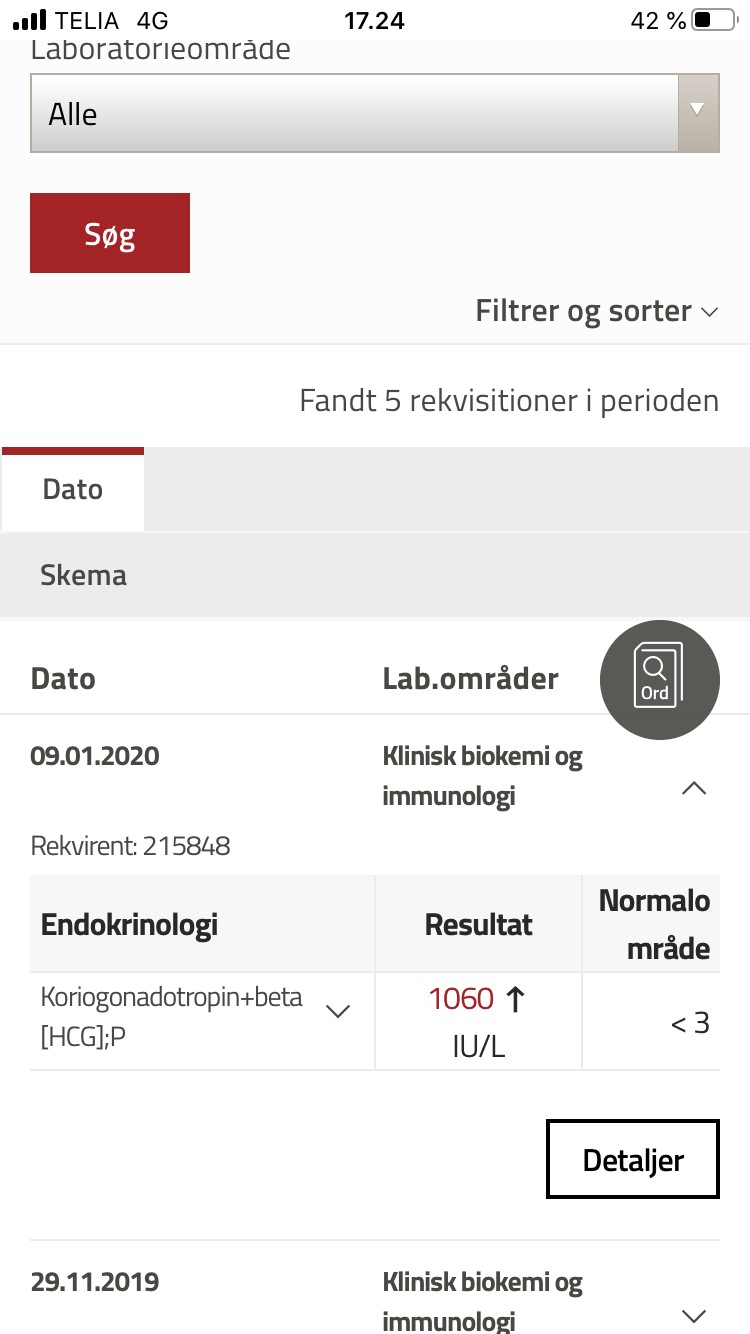750x1334 pixels.
Task: Open Detaljer for 09.01.2020 result
Action: pyautogui.click(x=632, y=1160)
